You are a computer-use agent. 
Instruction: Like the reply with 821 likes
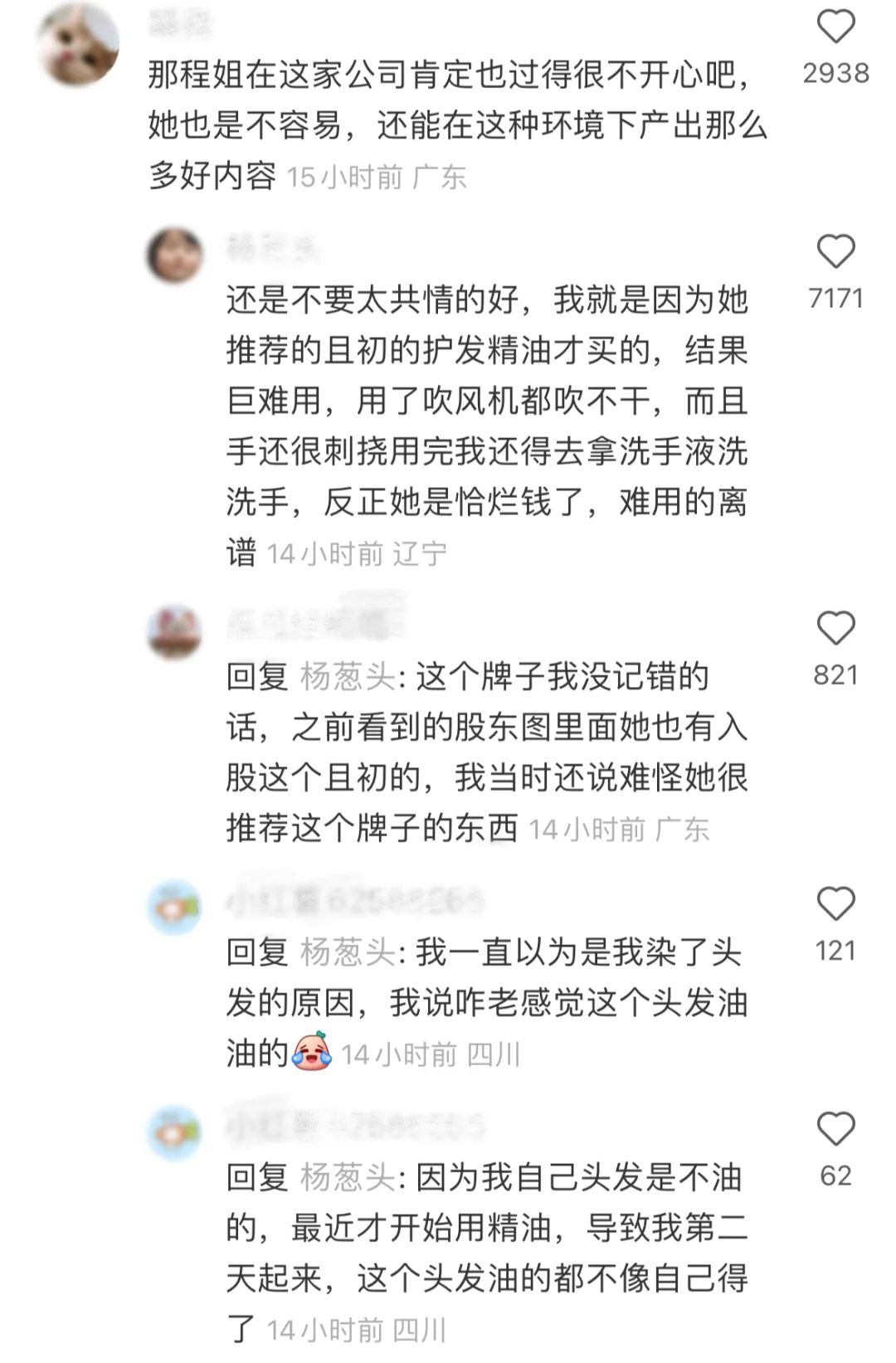836,628
